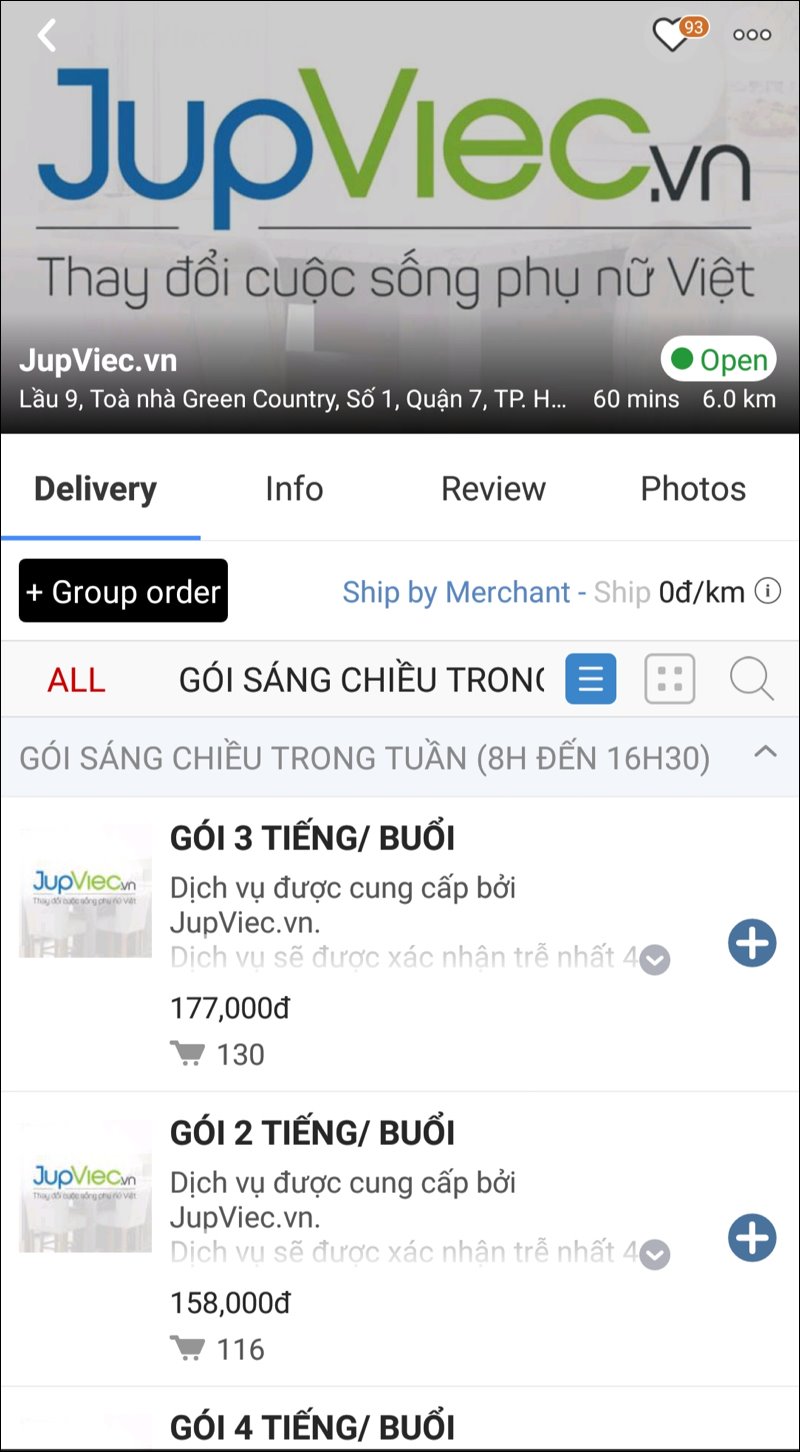
Task: Select the ALL category filter
Action: pyautogui.click(x=76, y=680)
